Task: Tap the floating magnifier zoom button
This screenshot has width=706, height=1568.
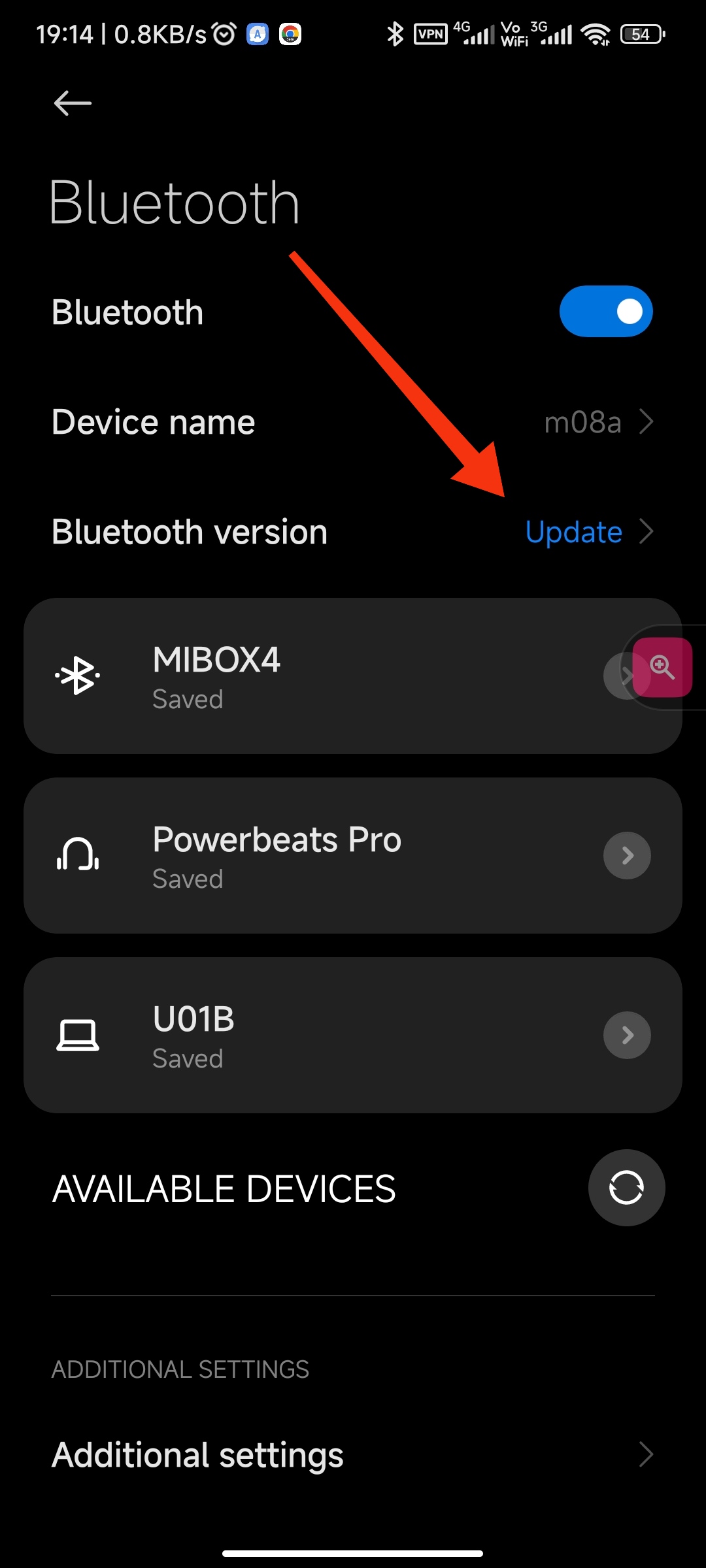Action: tap(662, 667)
